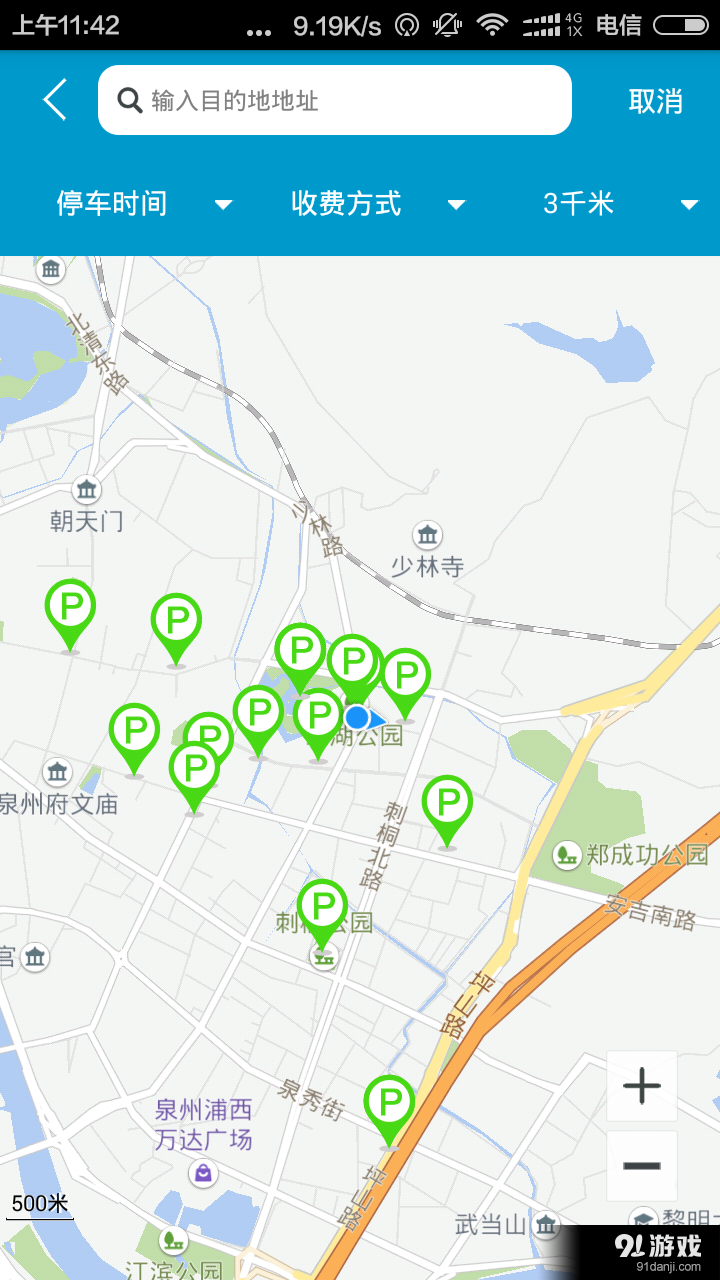Select the leftmost parking pin on the map
Image resolution: width=720 pixels, height=1280 pixels.
tap(69, 605)
